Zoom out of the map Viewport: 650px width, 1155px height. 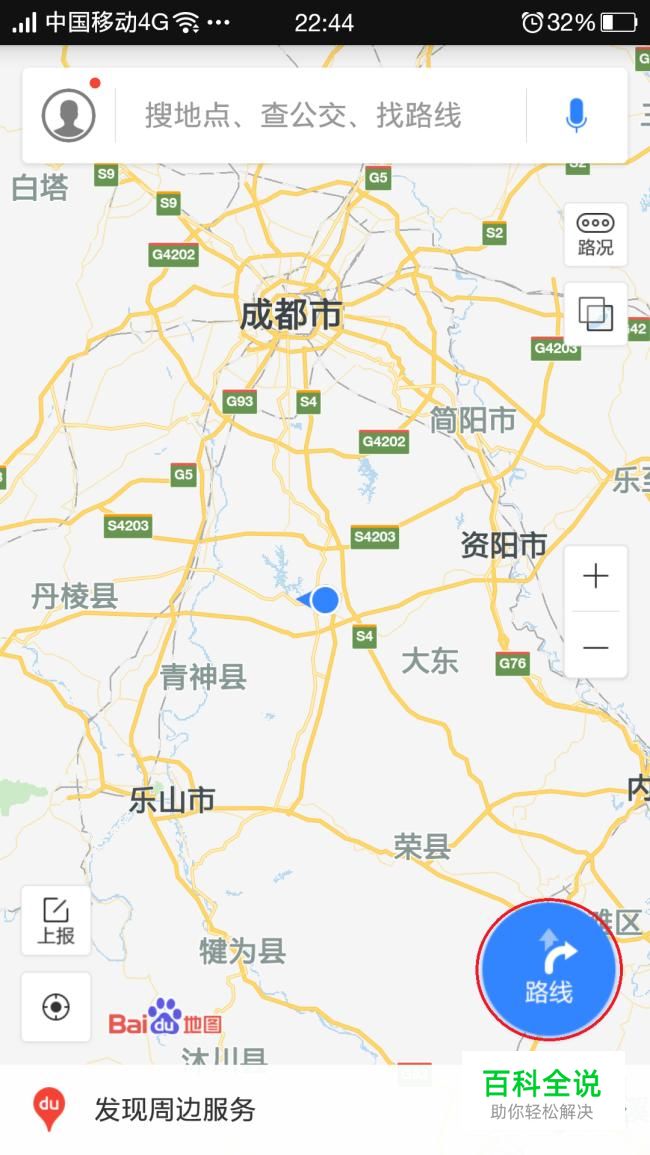click(595, 647)
